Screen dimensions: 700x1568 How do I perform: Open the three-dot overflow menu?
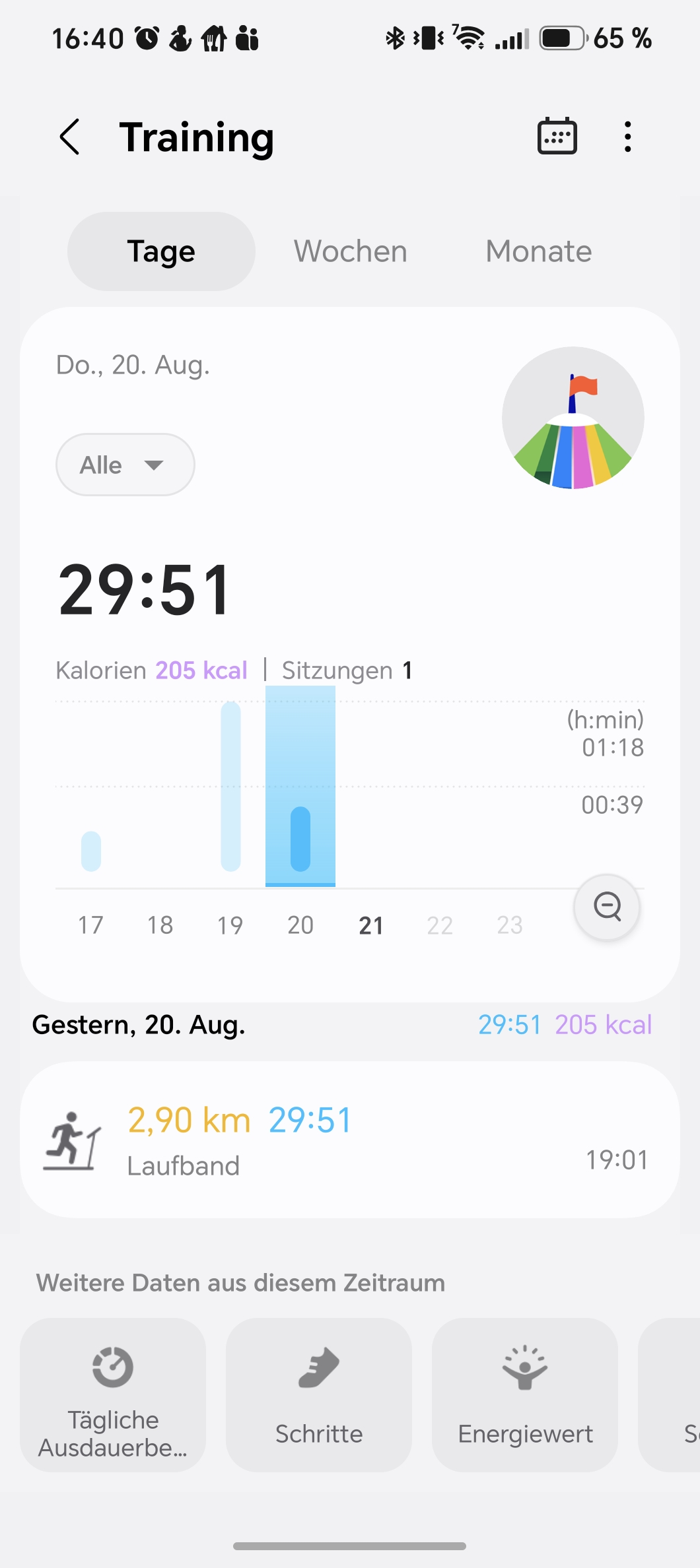click(628, 137)
